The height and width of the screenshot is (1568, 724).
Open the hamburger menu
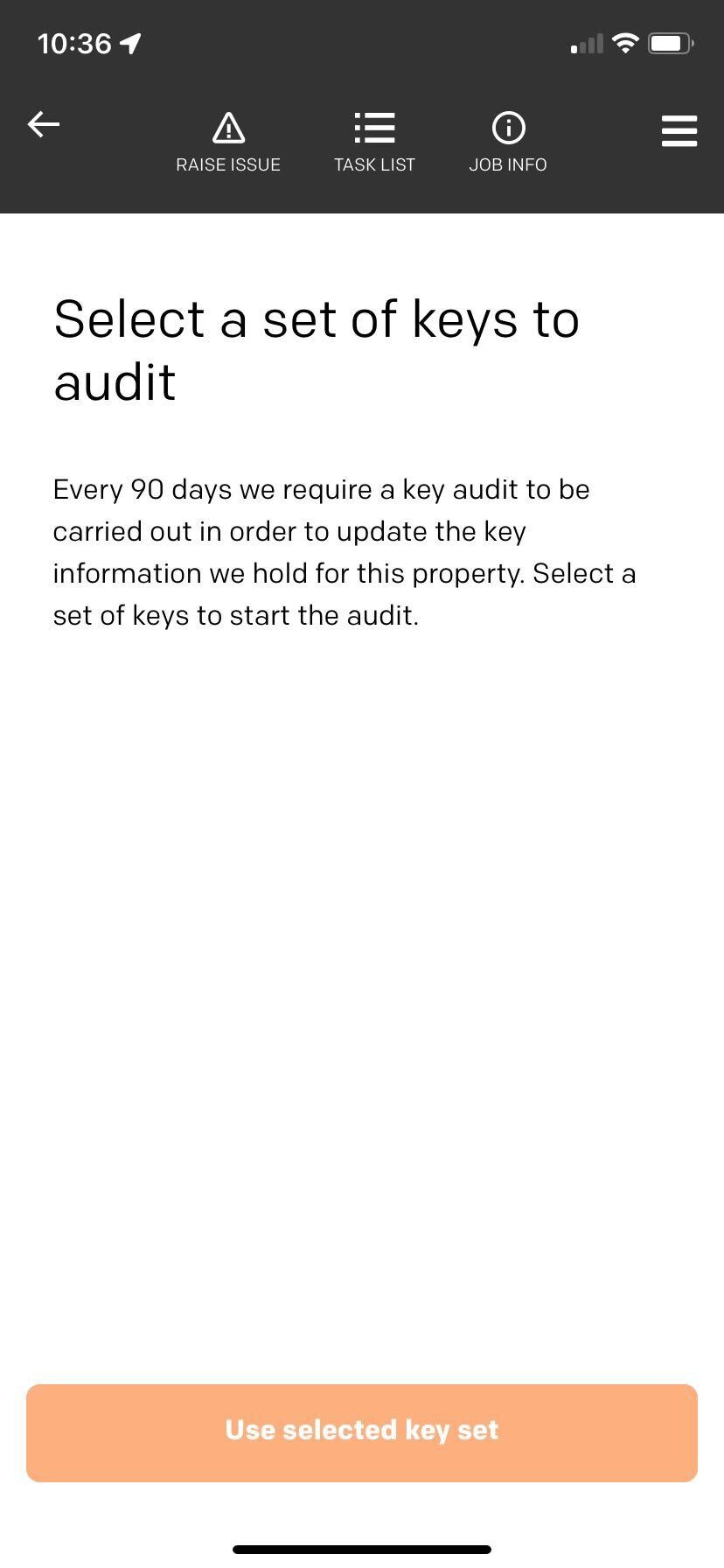tap(679, 130)
